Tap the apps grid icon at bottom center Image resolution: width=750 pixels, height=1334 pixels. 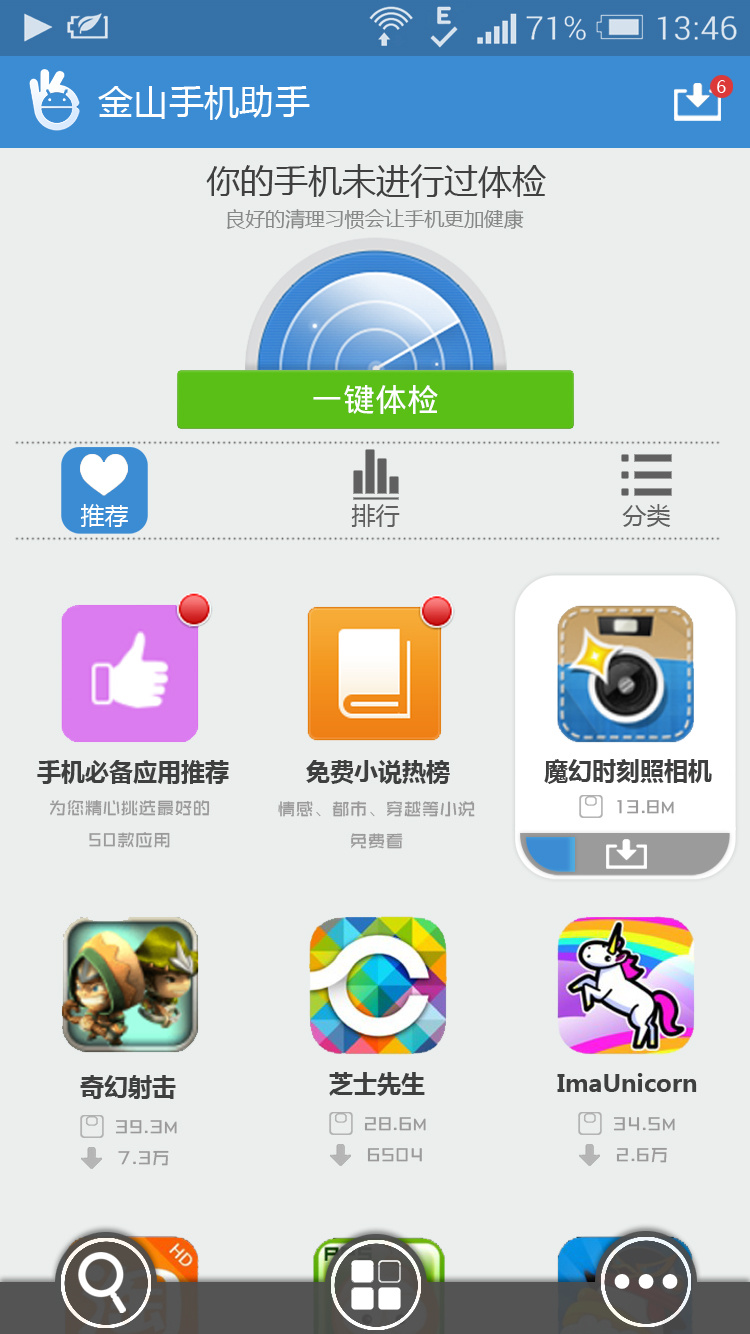(x=375, y=1283)
